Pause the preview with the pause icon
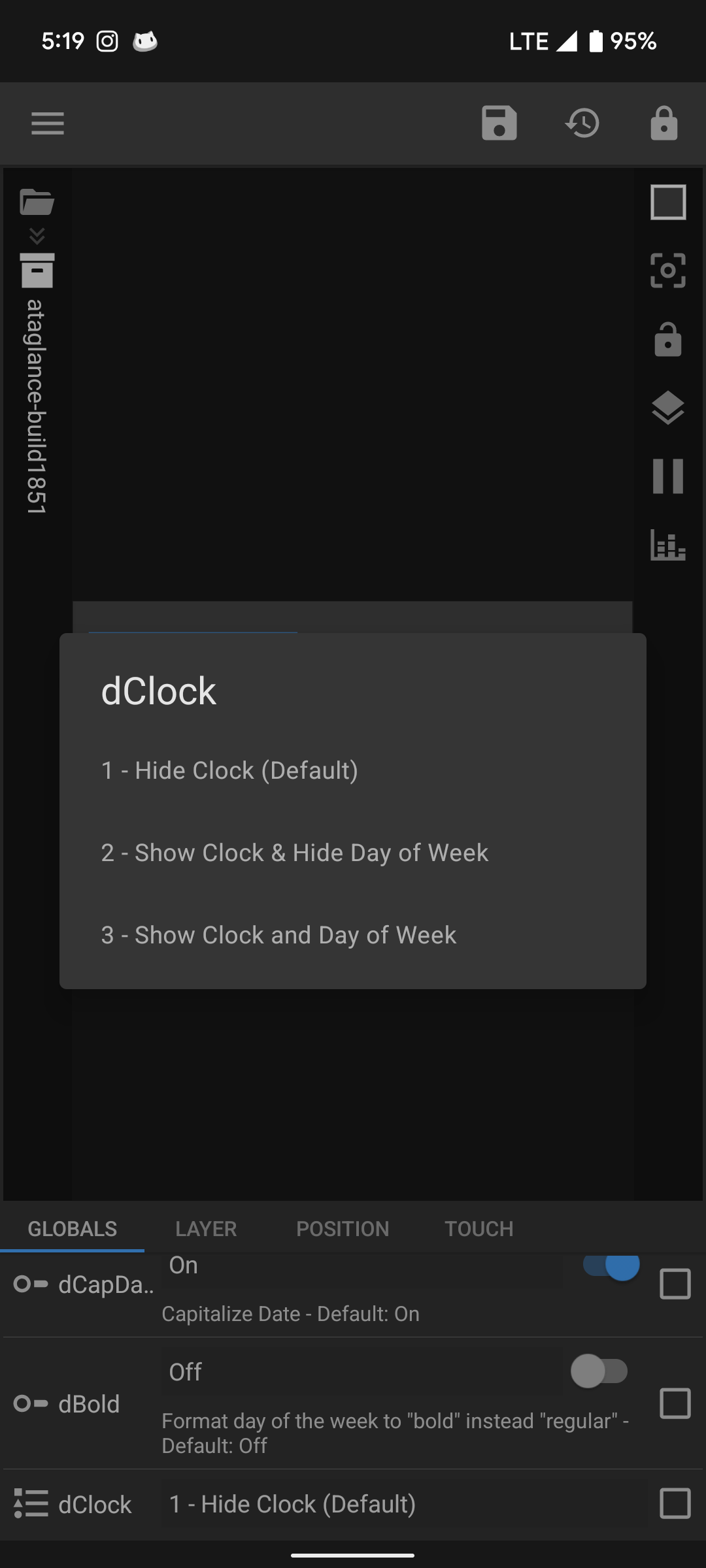The width and height of the screenshot is (706, 1568). (x=668, y=476)
